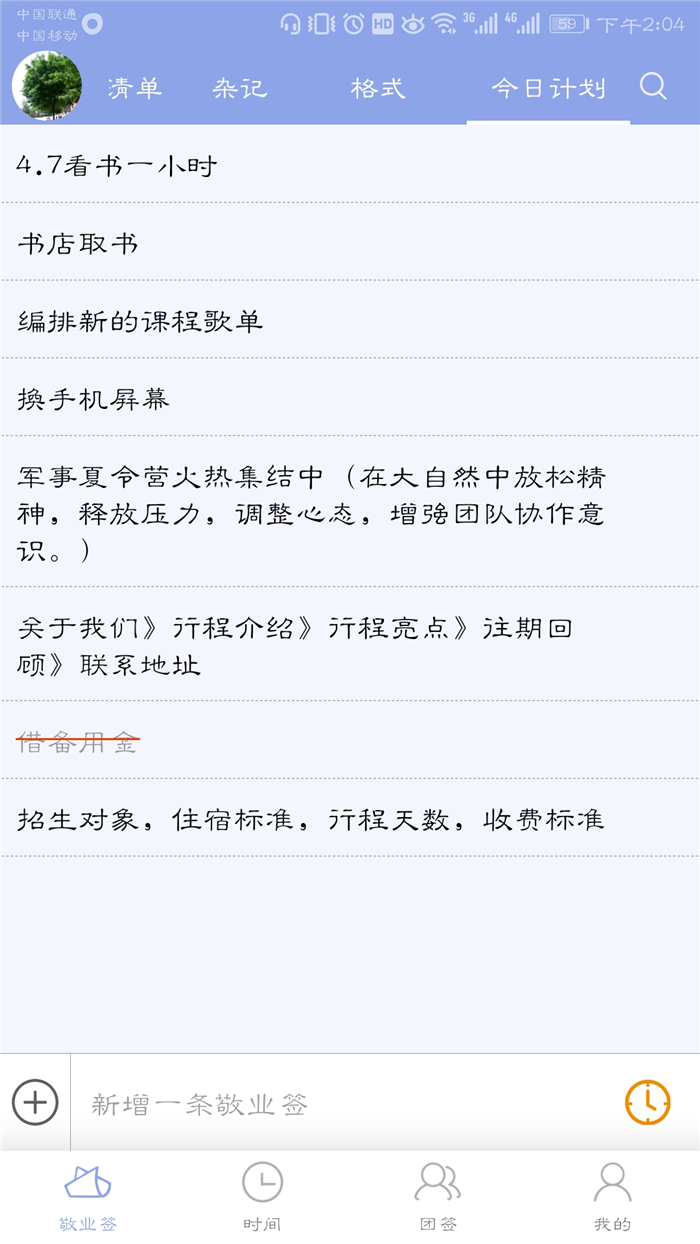Open the search magnifier icon
700x1244 pixels.
coord(653,87)
